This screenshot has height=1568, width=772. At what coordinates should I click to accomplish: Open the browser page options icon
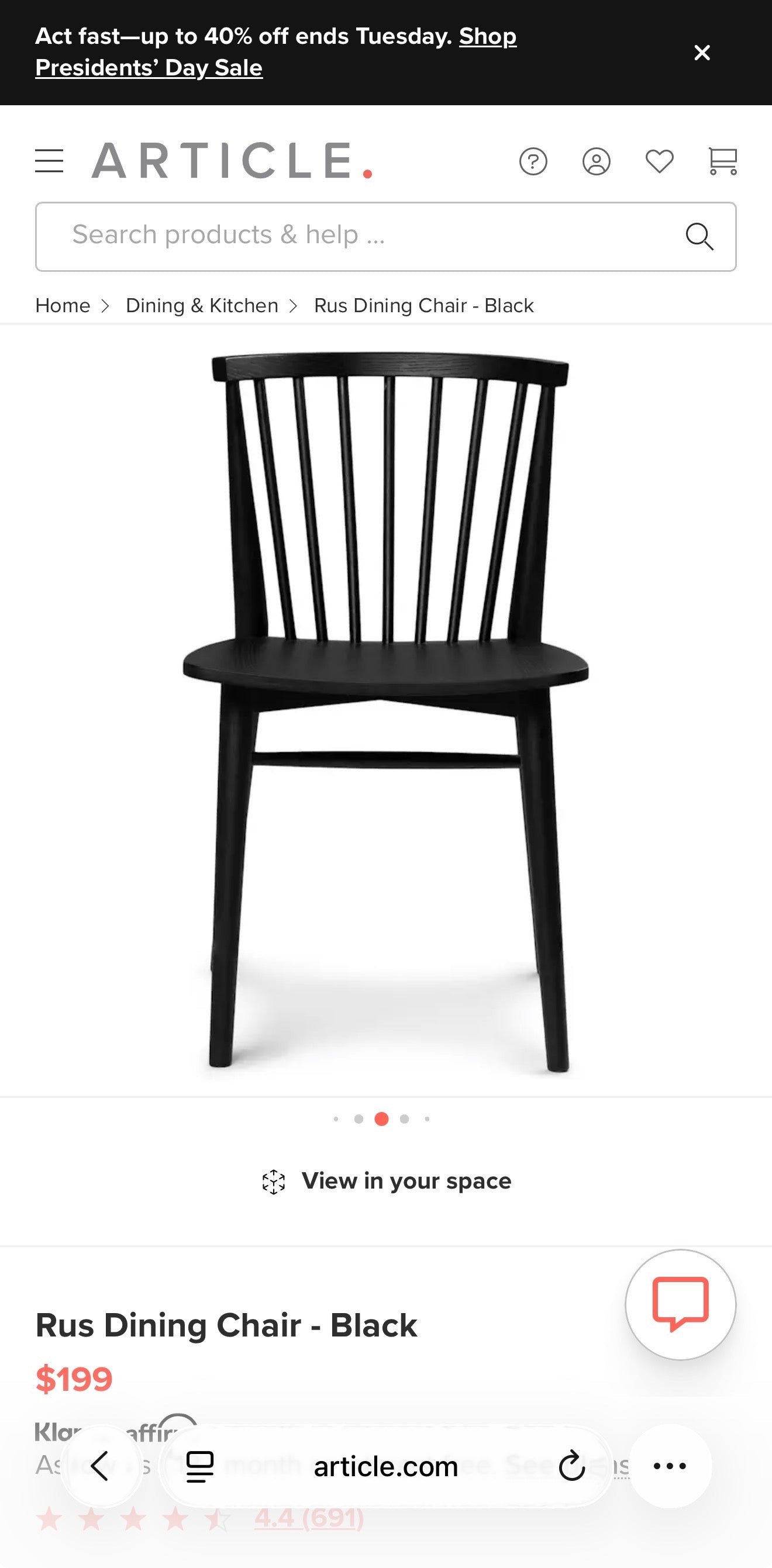click(x=199, y=1466)
